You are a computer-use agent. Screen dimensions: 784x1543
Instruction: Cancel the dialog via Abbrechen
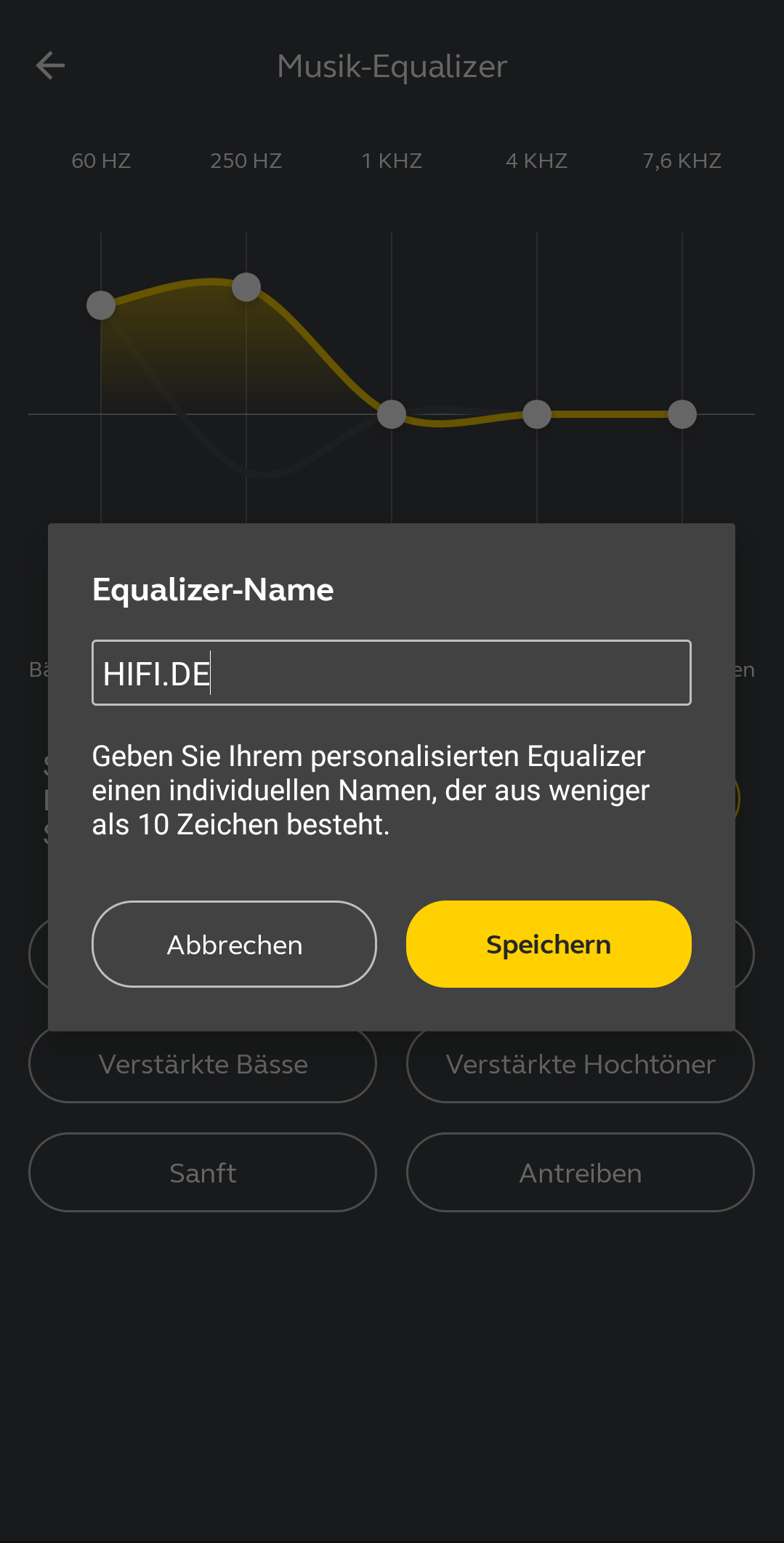(234, 944)
